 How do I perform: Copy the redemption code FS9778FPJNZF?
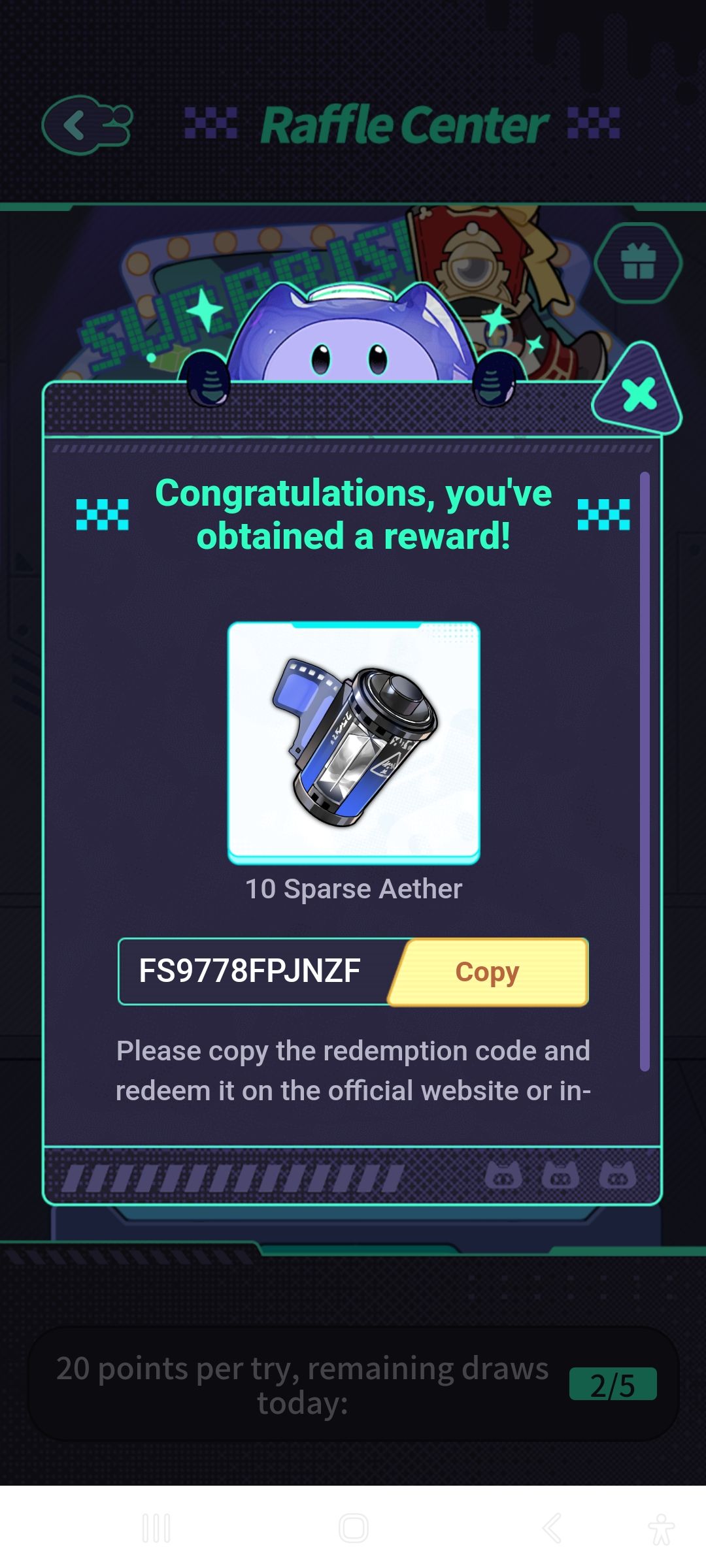(x=489, y=972)
